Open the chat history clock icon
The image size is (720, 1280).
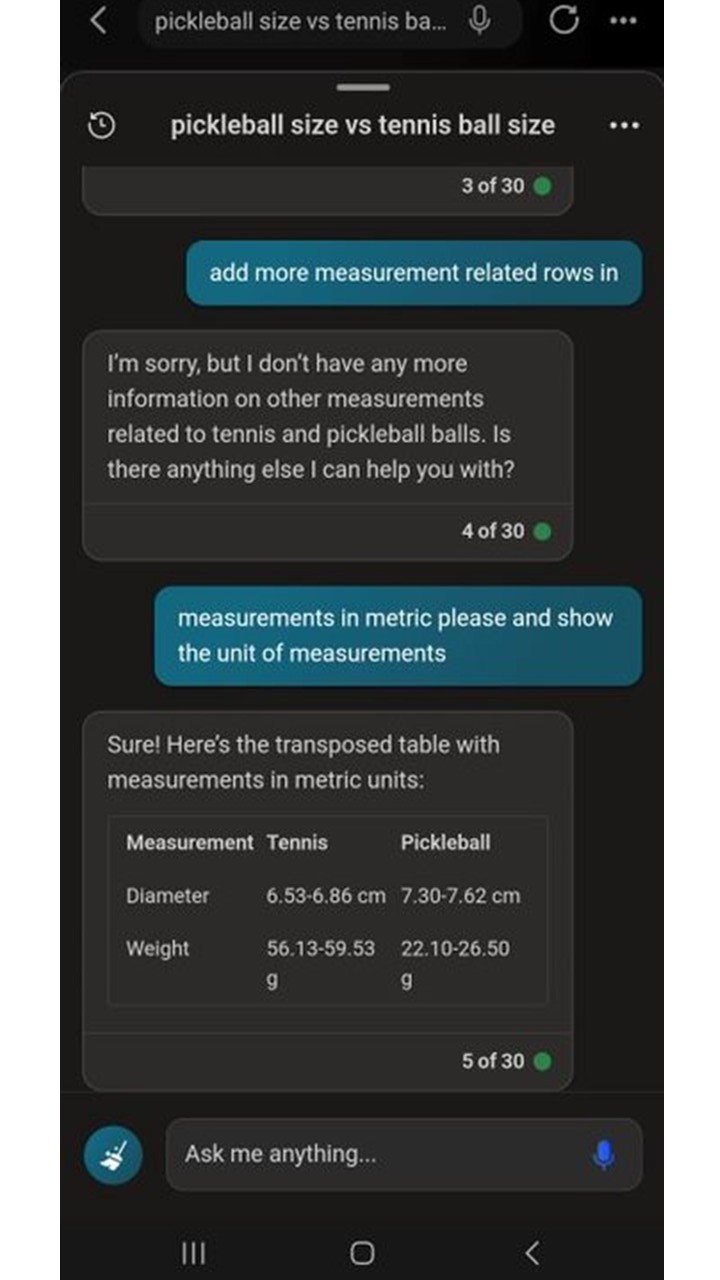(102, 126)
